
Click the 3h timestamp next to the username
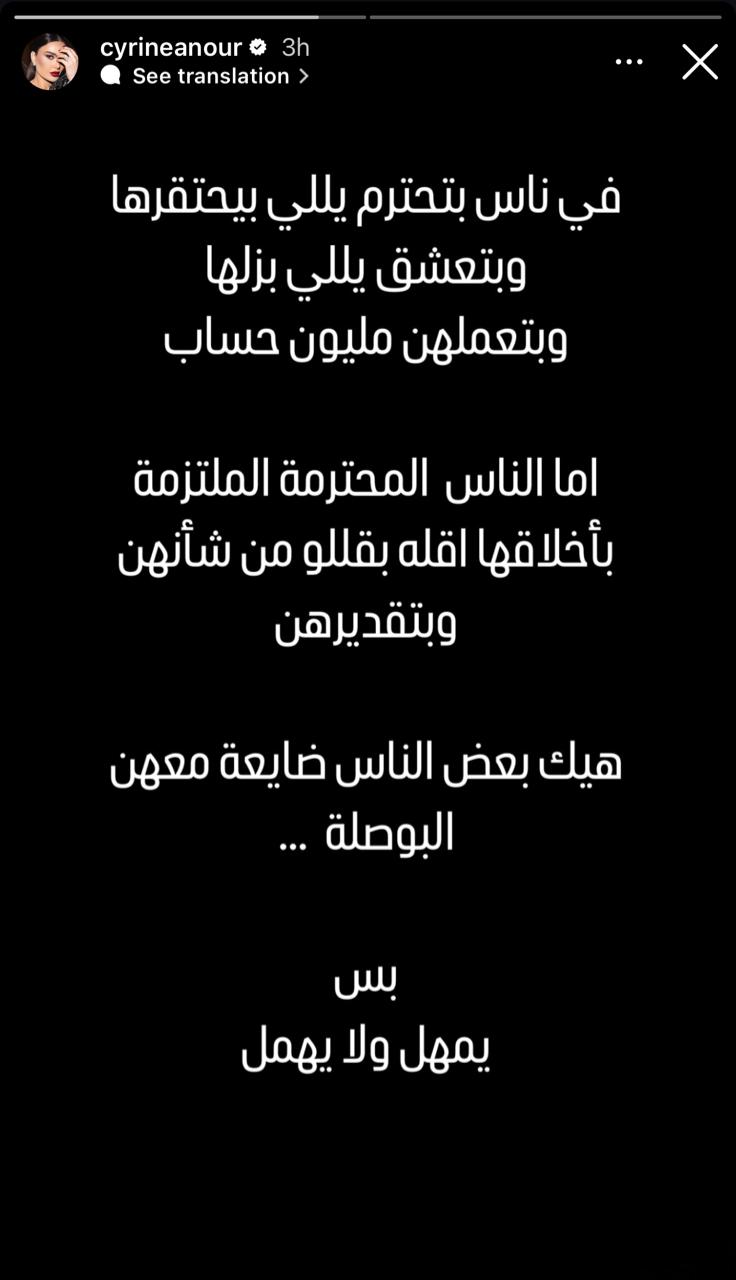pyautogui.click(x=295, y=46)
